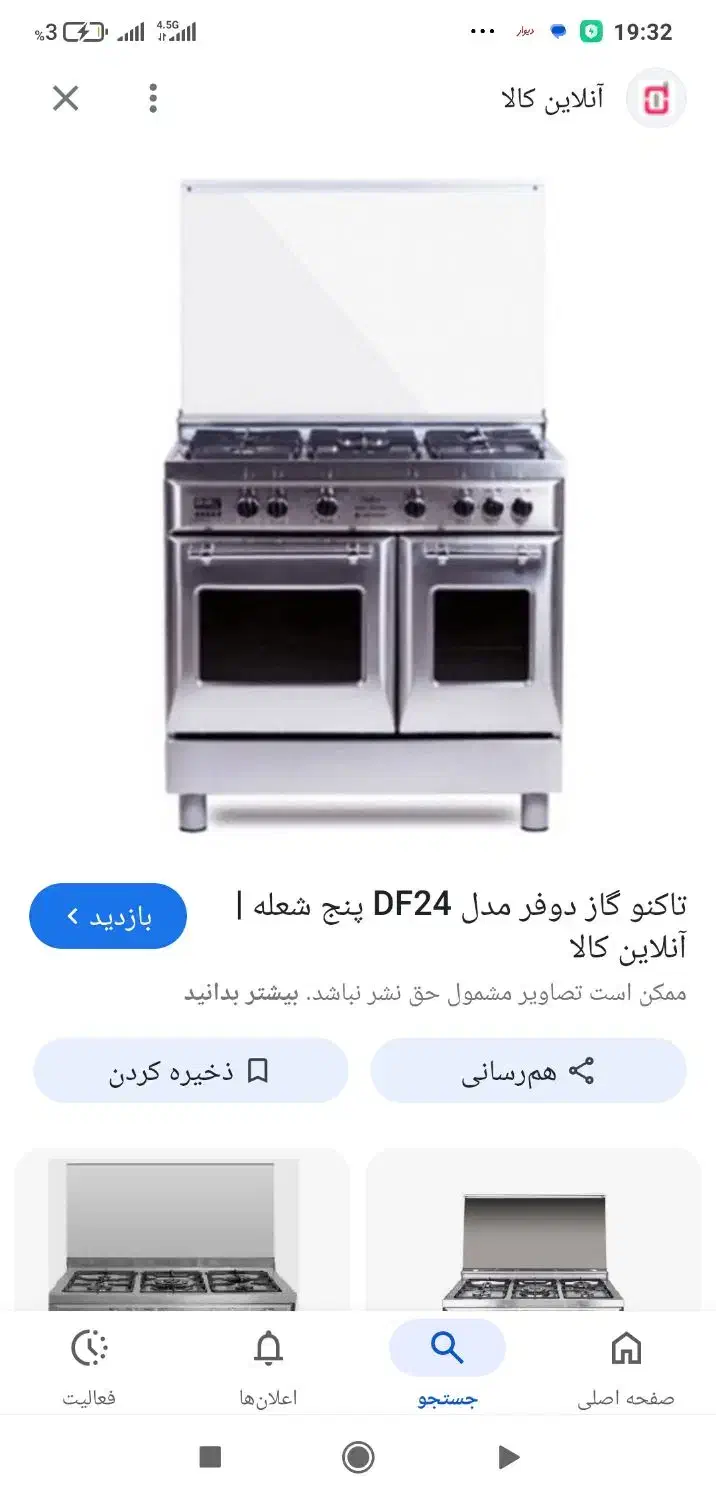
Task: Share this image via هم‌رسانی
Action: click(528, 1071)
